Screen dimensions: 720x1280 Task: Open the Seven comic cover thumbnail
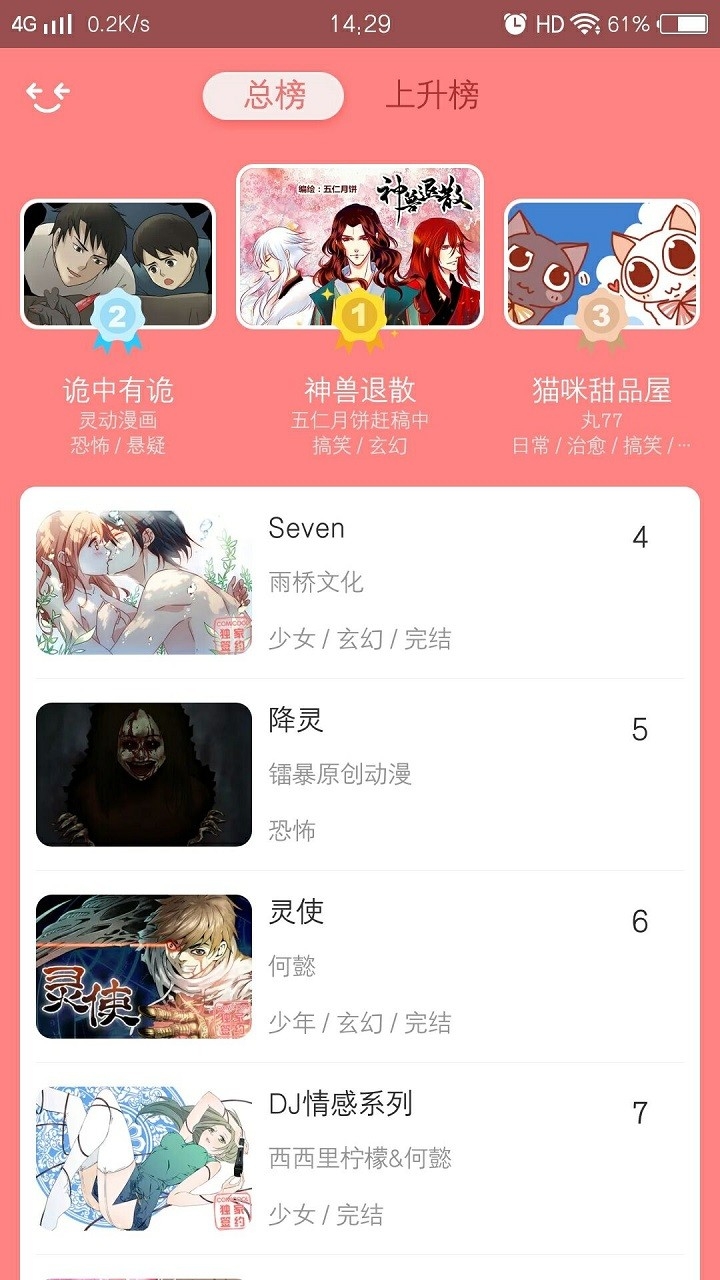(143, 580)
